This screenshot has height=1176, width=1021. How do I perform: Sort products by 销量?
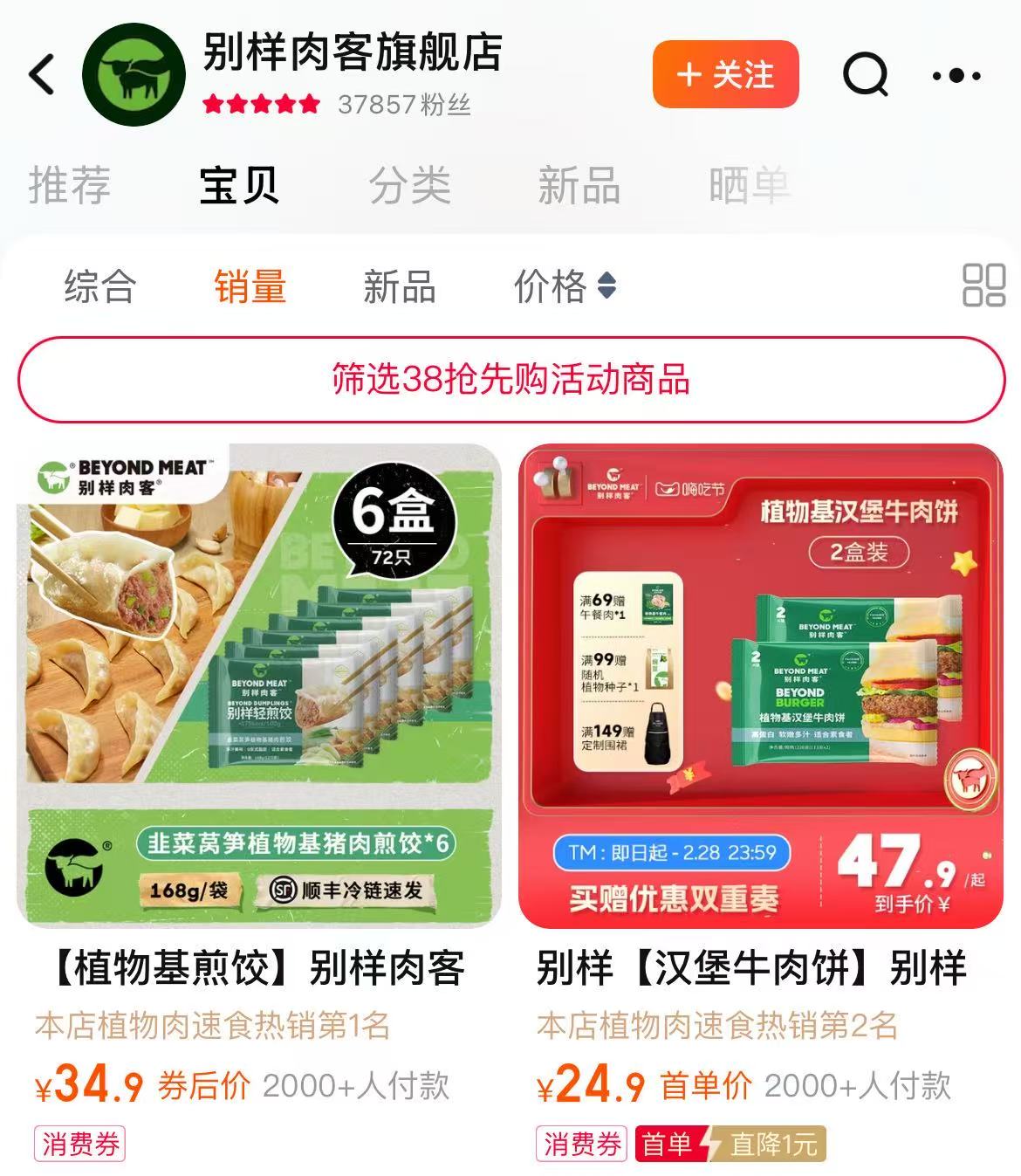click(250, 286)
